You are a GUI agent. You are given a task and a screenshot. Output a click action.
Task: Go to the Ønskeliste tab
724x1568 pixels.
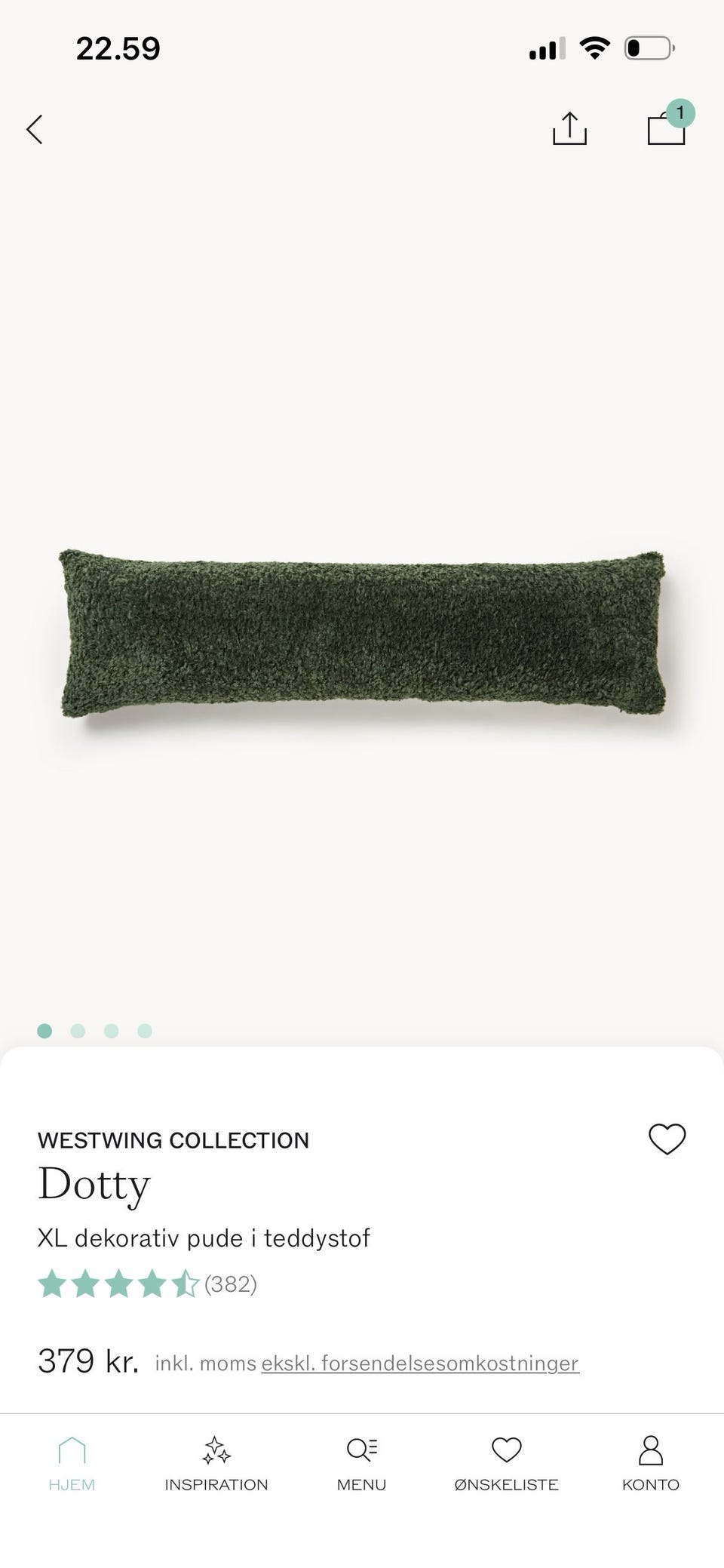(x=506, y=1465)
